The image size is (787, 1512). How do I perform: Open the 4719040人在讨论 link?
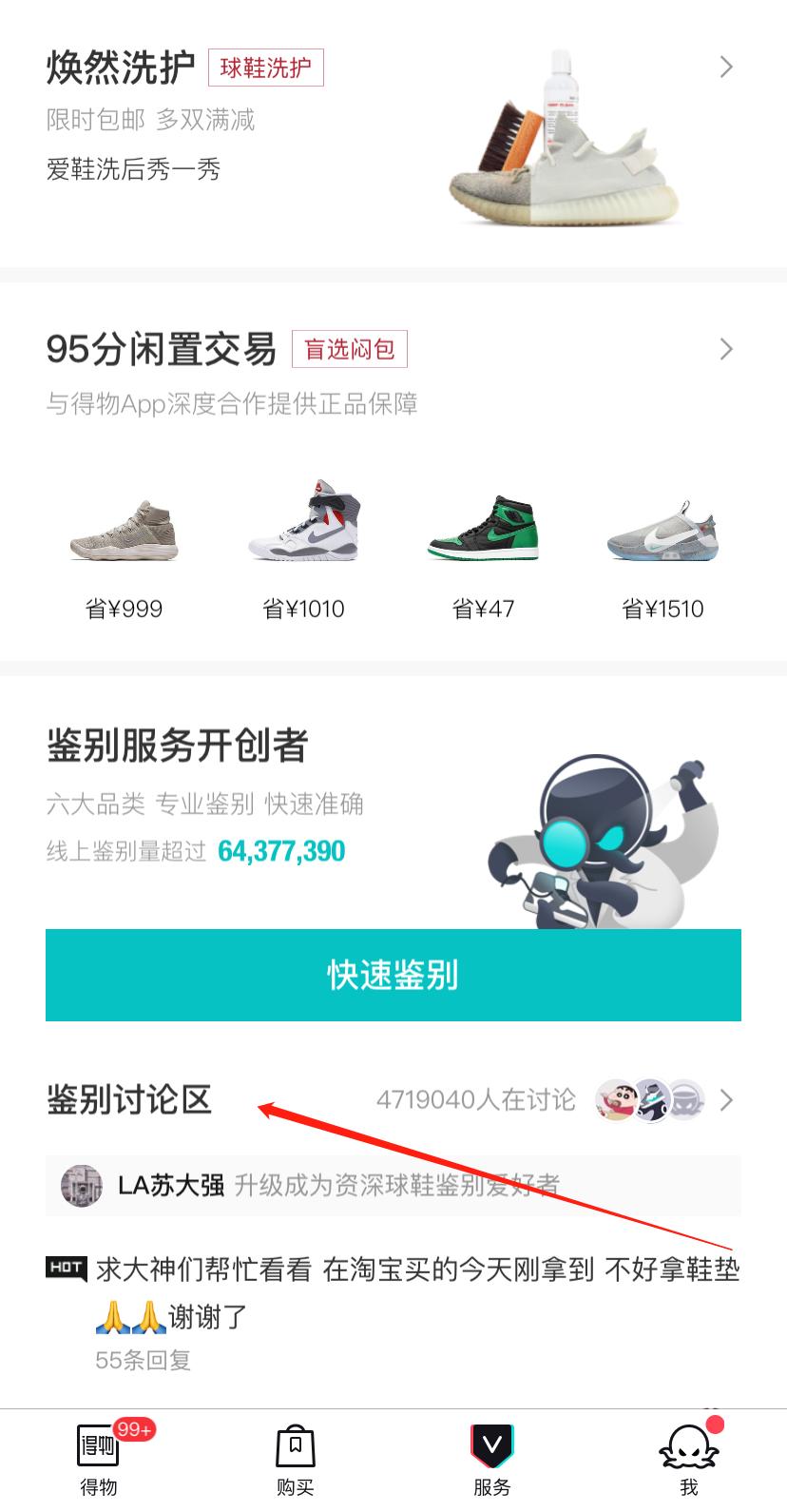point(475,1099)
